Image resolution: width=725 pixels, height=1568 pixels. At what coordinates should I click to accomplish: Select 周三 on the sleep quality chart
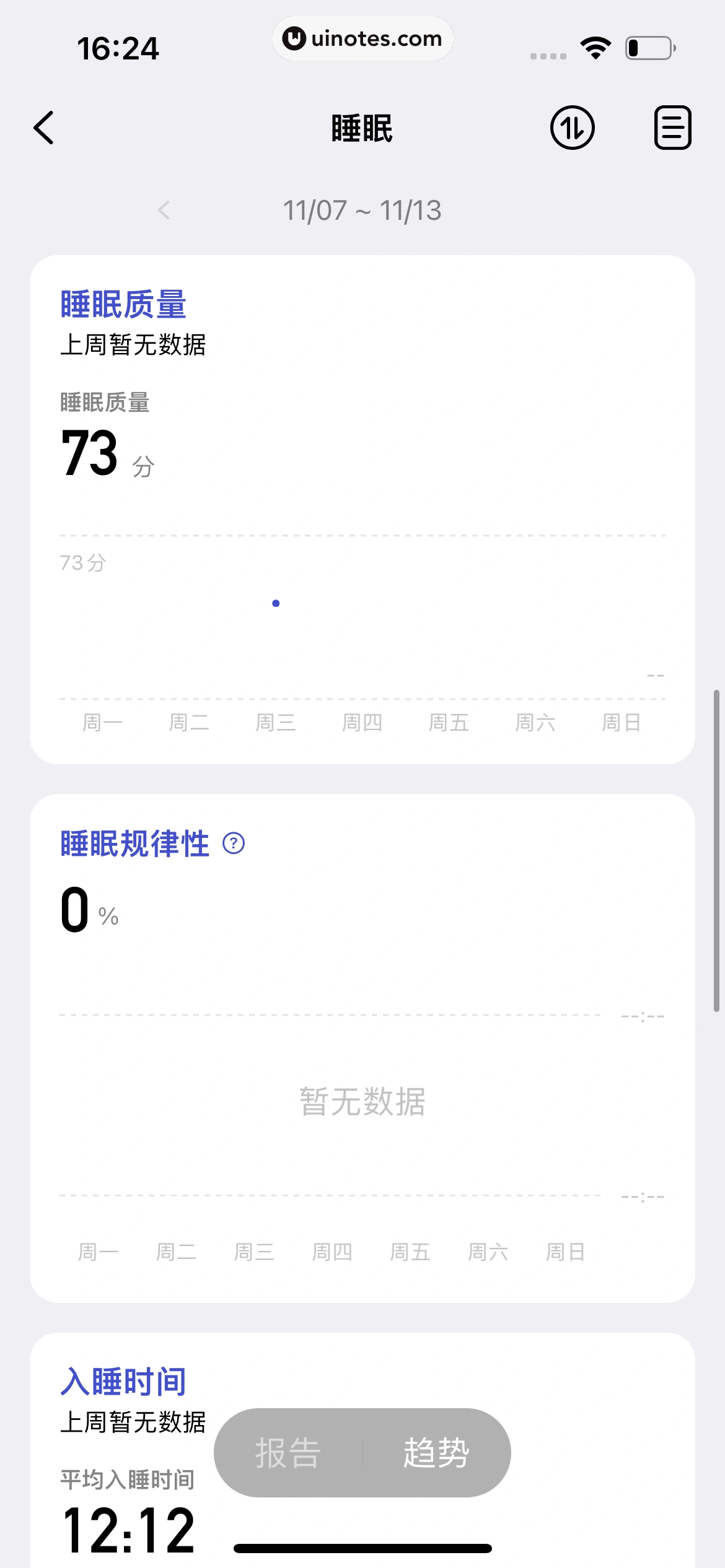[276, 721]
